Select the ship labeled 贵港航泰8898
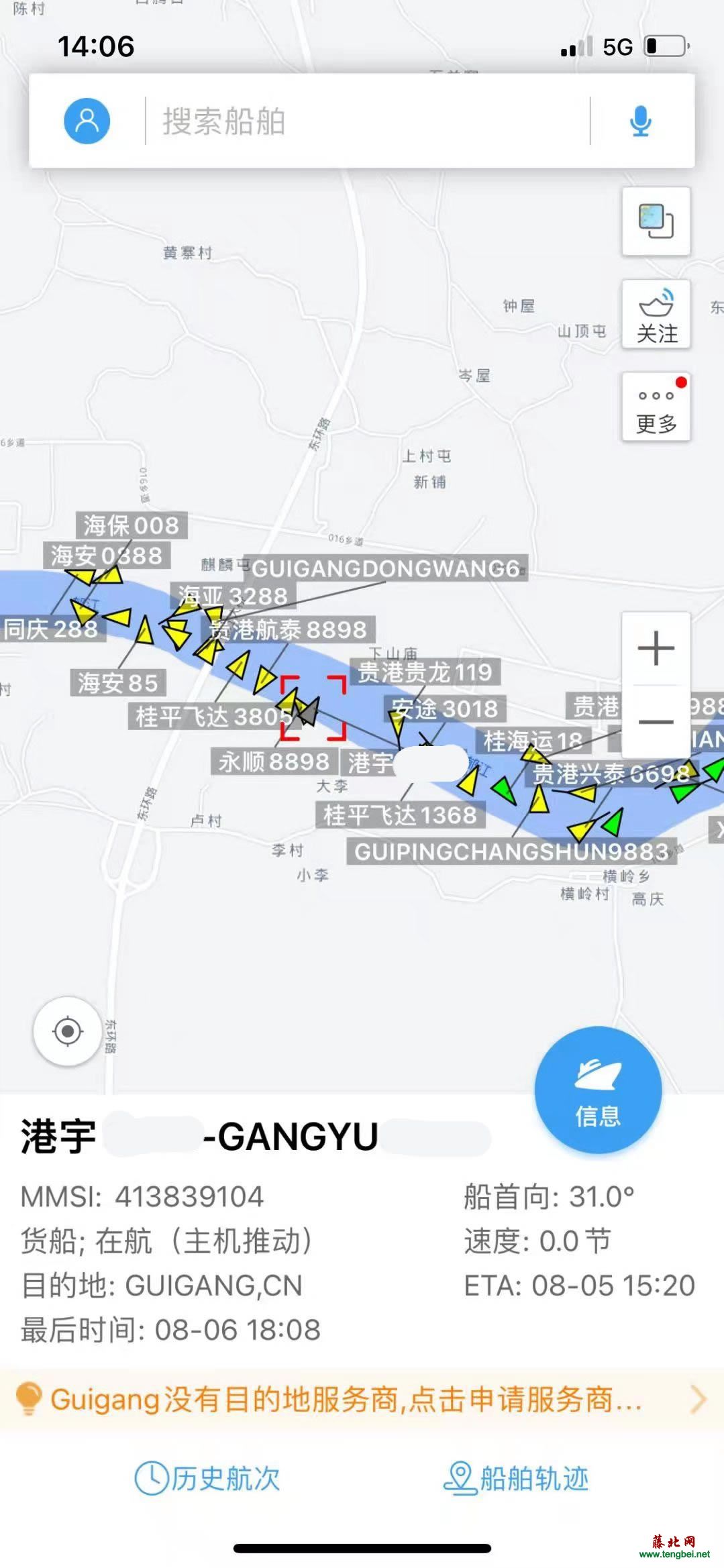The height and width of the screenshot is (1568, 724). click(x=289, y=629)
